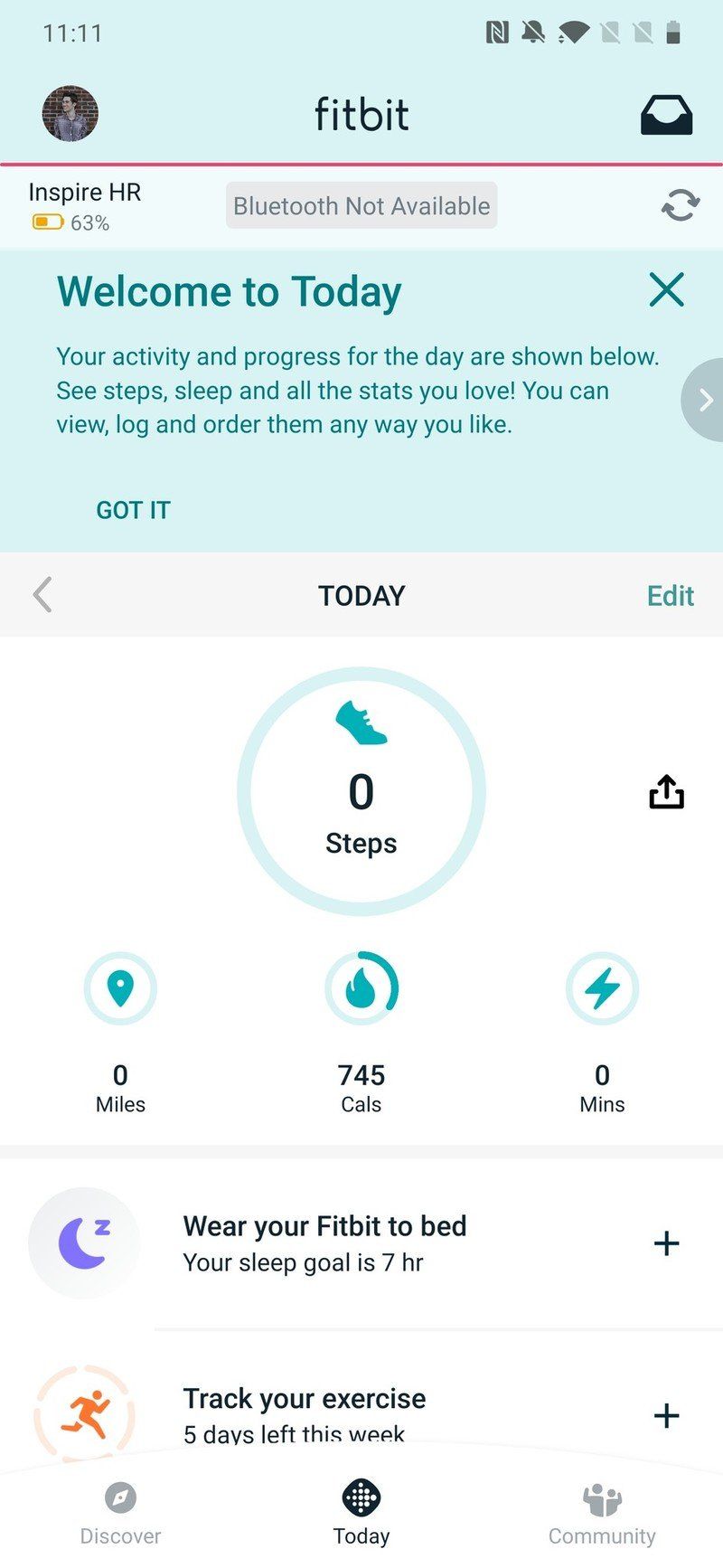Close the Welcome to Today card
This screenshot has height=1568, width=723.
pyautogui.click(x=665, y=290)
